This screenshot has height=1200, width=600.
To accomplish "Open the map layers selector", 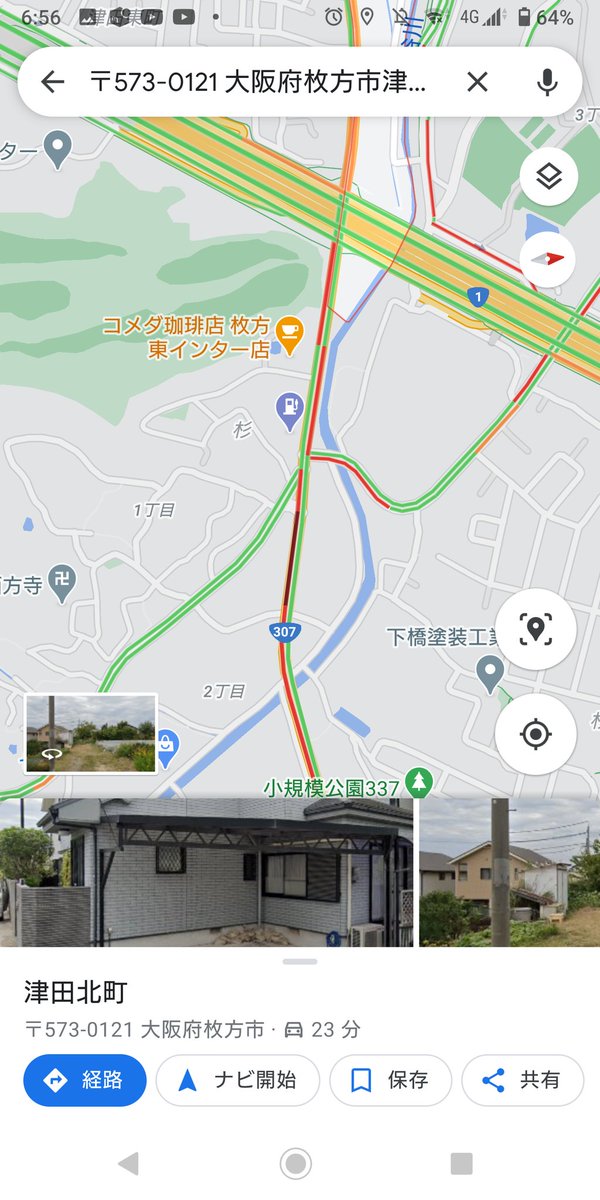I will (x=548, y=177).
